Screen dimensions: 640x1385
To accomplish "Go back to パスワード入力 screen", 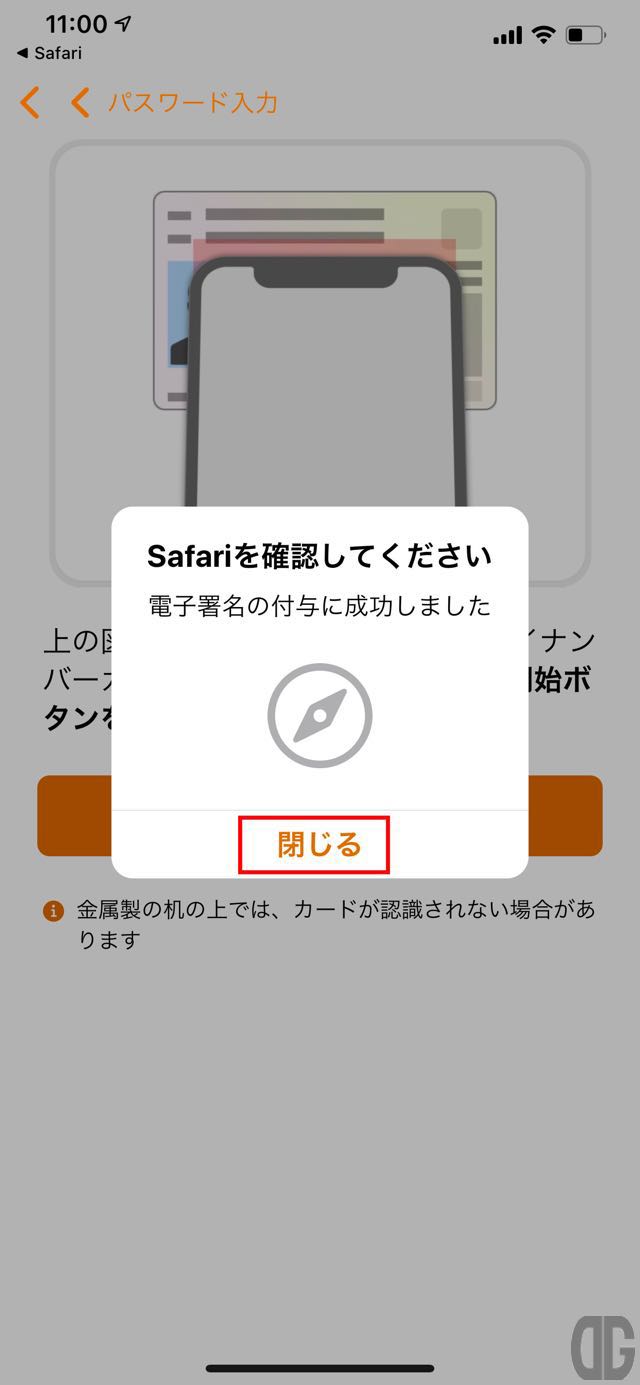I will (175, 102).
